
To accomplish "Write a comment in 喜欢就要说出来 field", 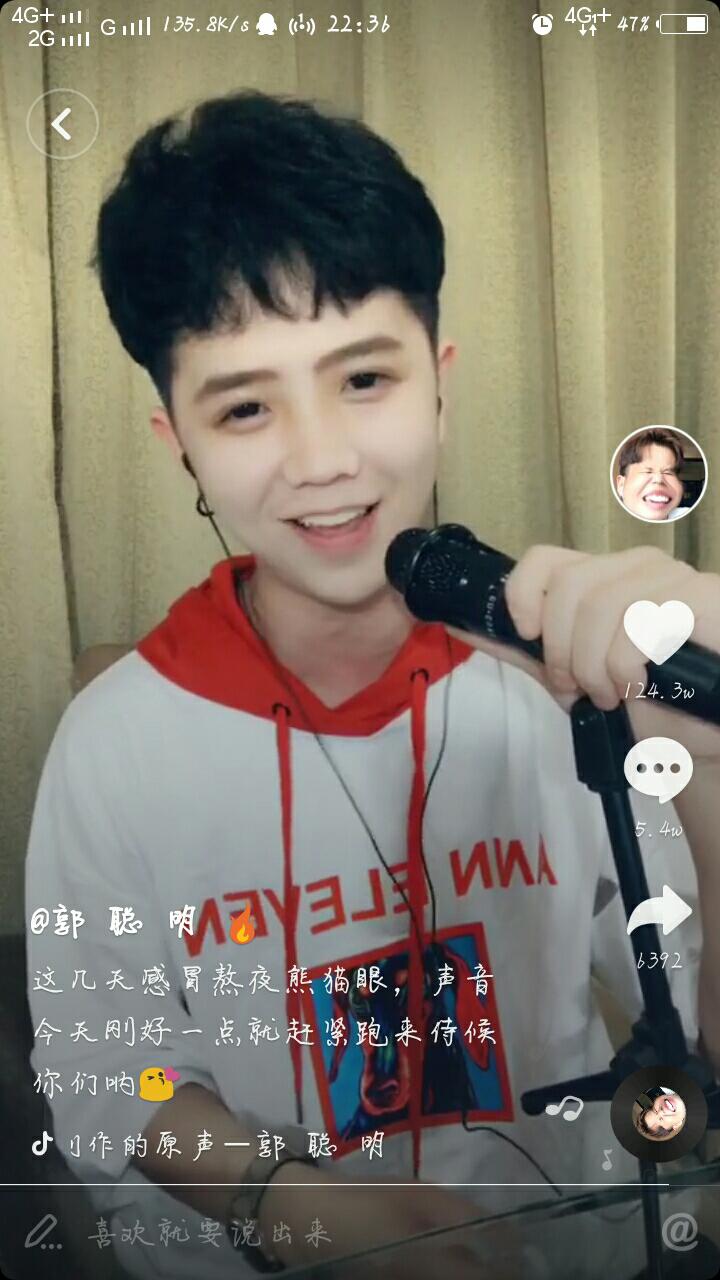I will (210, 1233).
